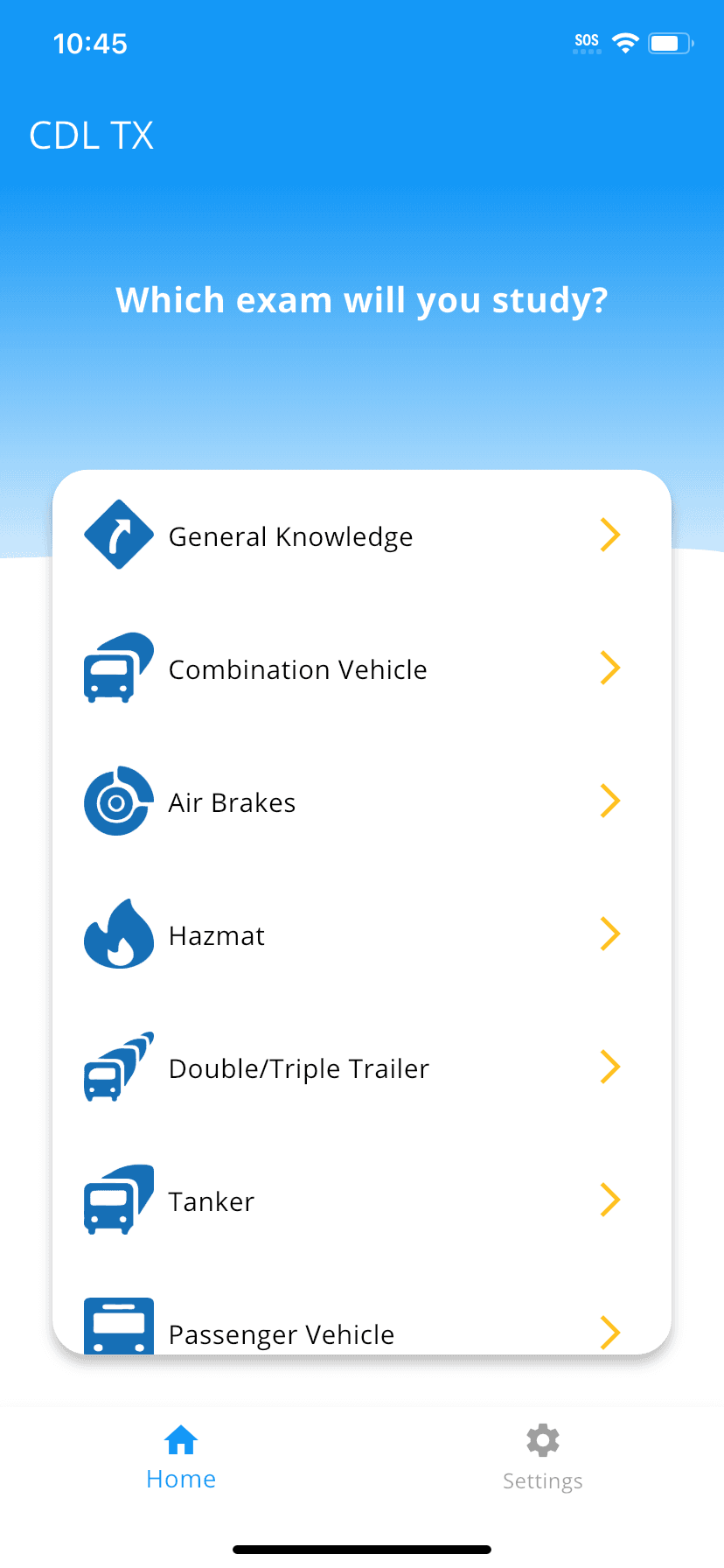This screenshot has width=724, height=1568.
Task: Click the Combination Vehicle truck icon
Action: [x=118, y=668]
